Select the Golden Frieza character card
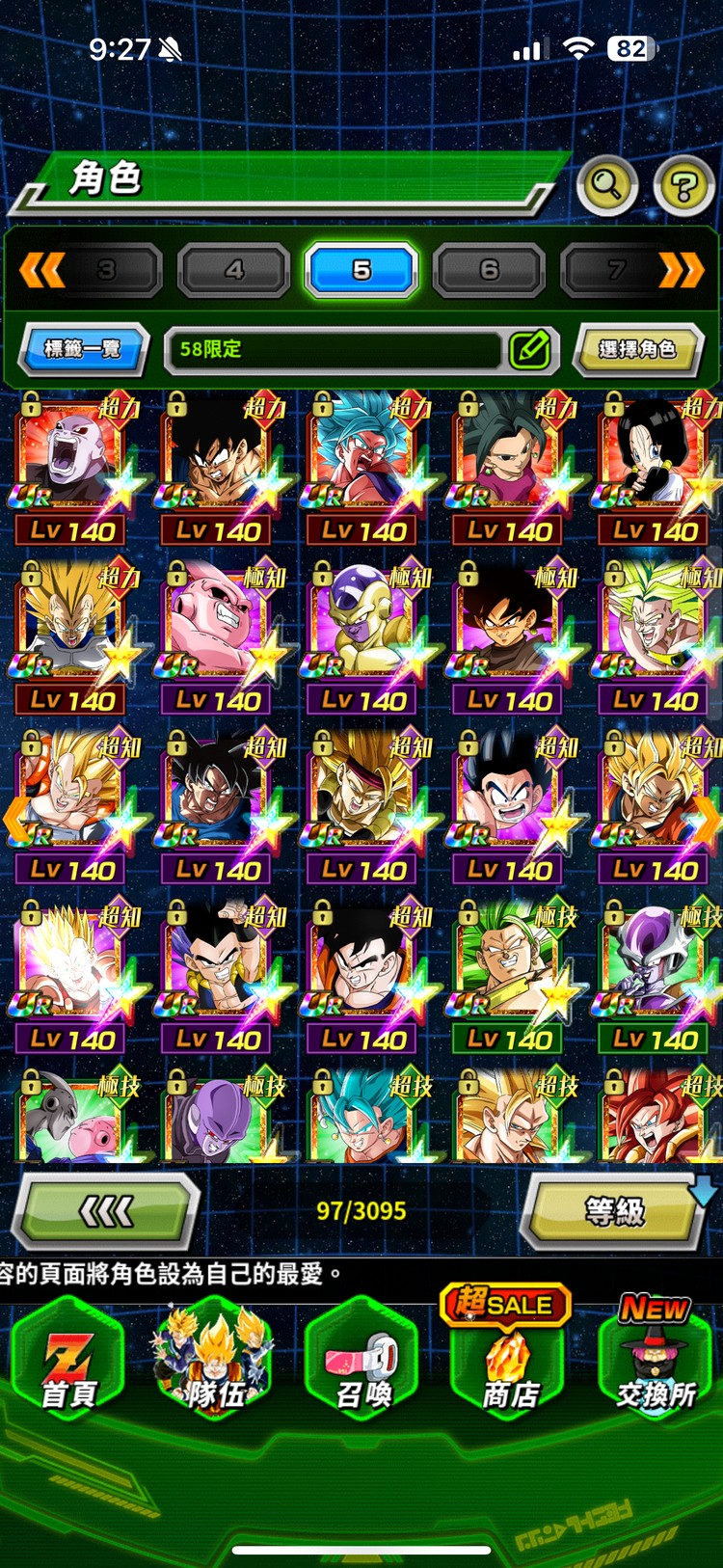723x1568 pixels. coord(362,622)
